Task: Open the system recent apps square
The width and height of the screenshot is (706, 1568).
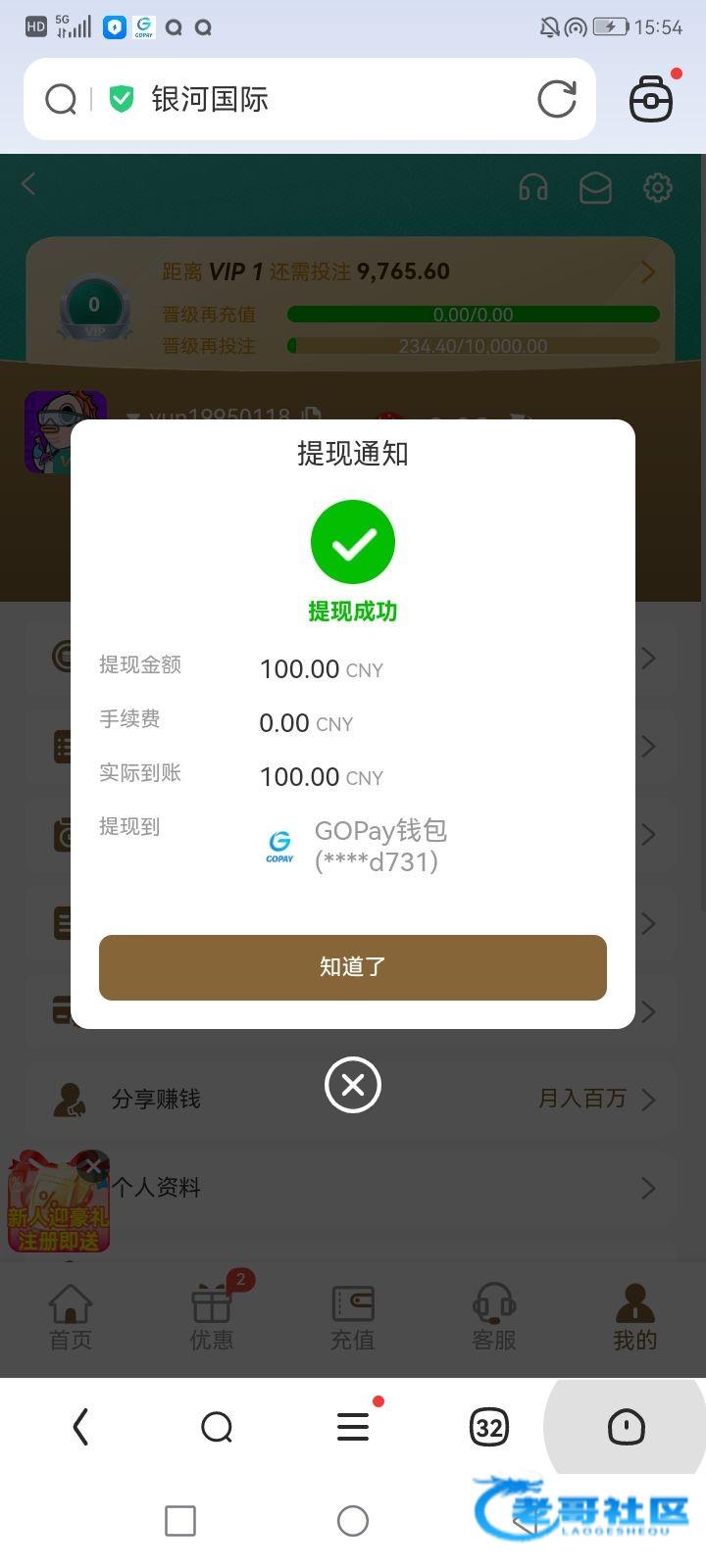Action: point(180,1521)
